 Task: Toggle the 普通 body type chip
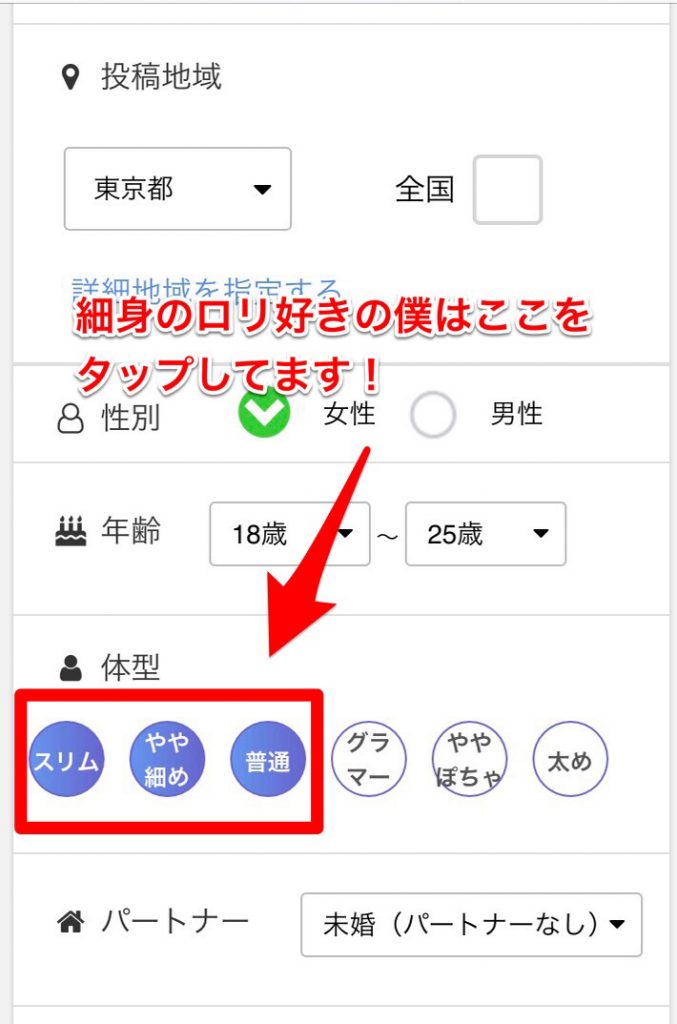point(267,760)
